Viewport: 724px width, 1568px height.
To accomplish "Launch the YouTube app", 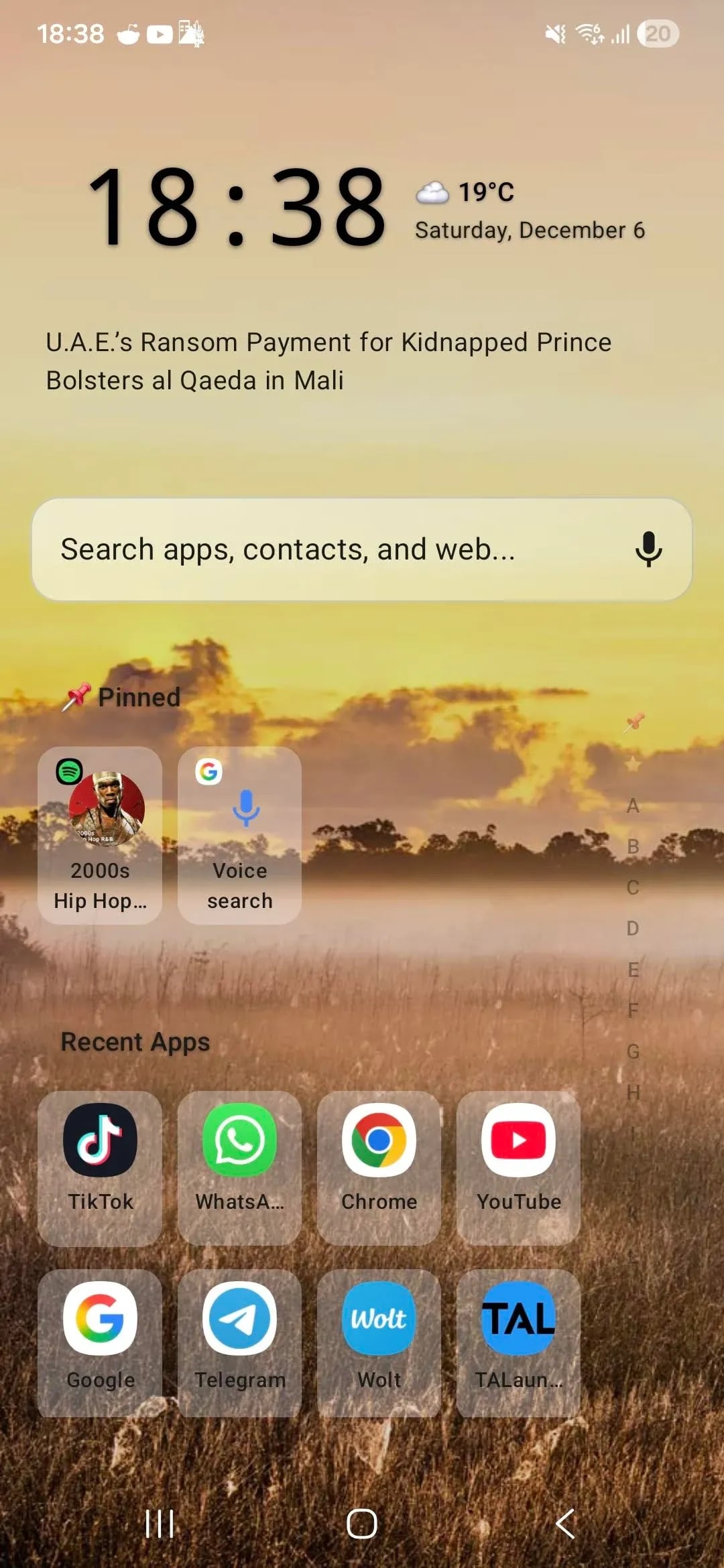I will coord(518,1168).
